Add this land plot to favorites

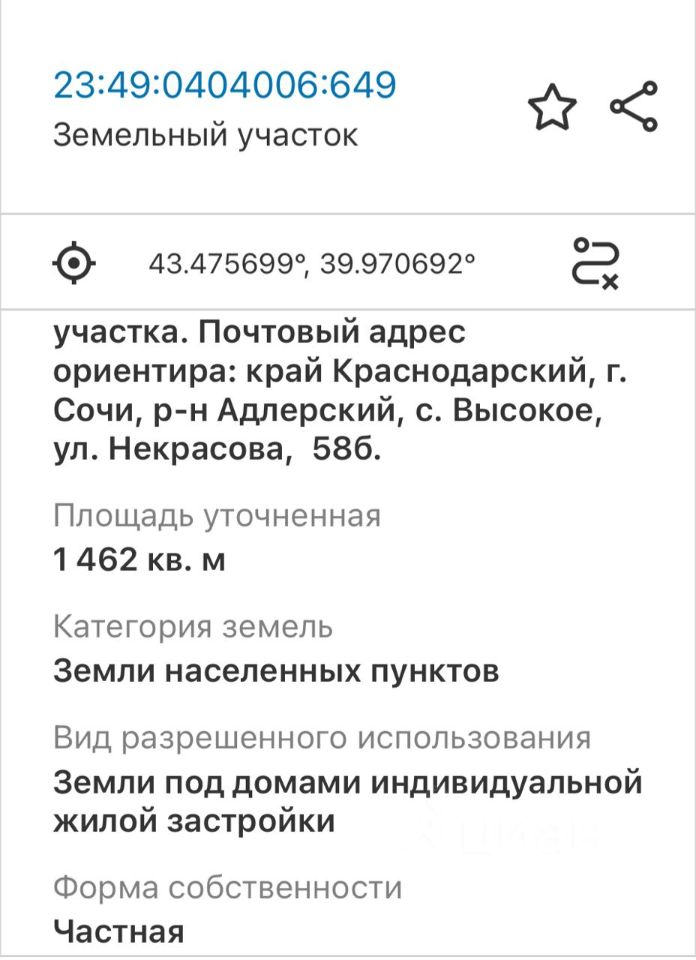click(x=552, y=107)
